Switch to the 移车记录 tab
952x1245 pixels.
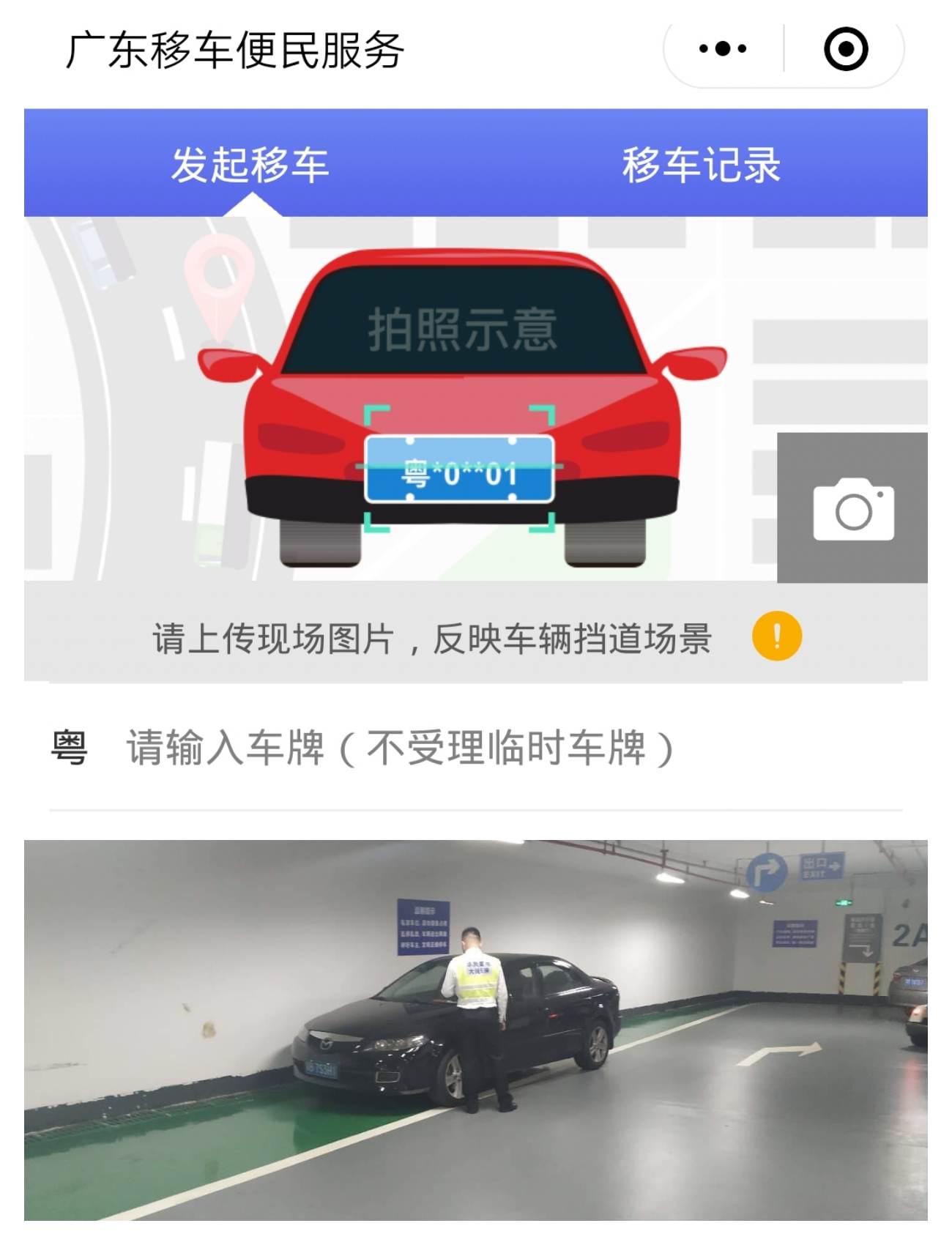click(701, 164)
